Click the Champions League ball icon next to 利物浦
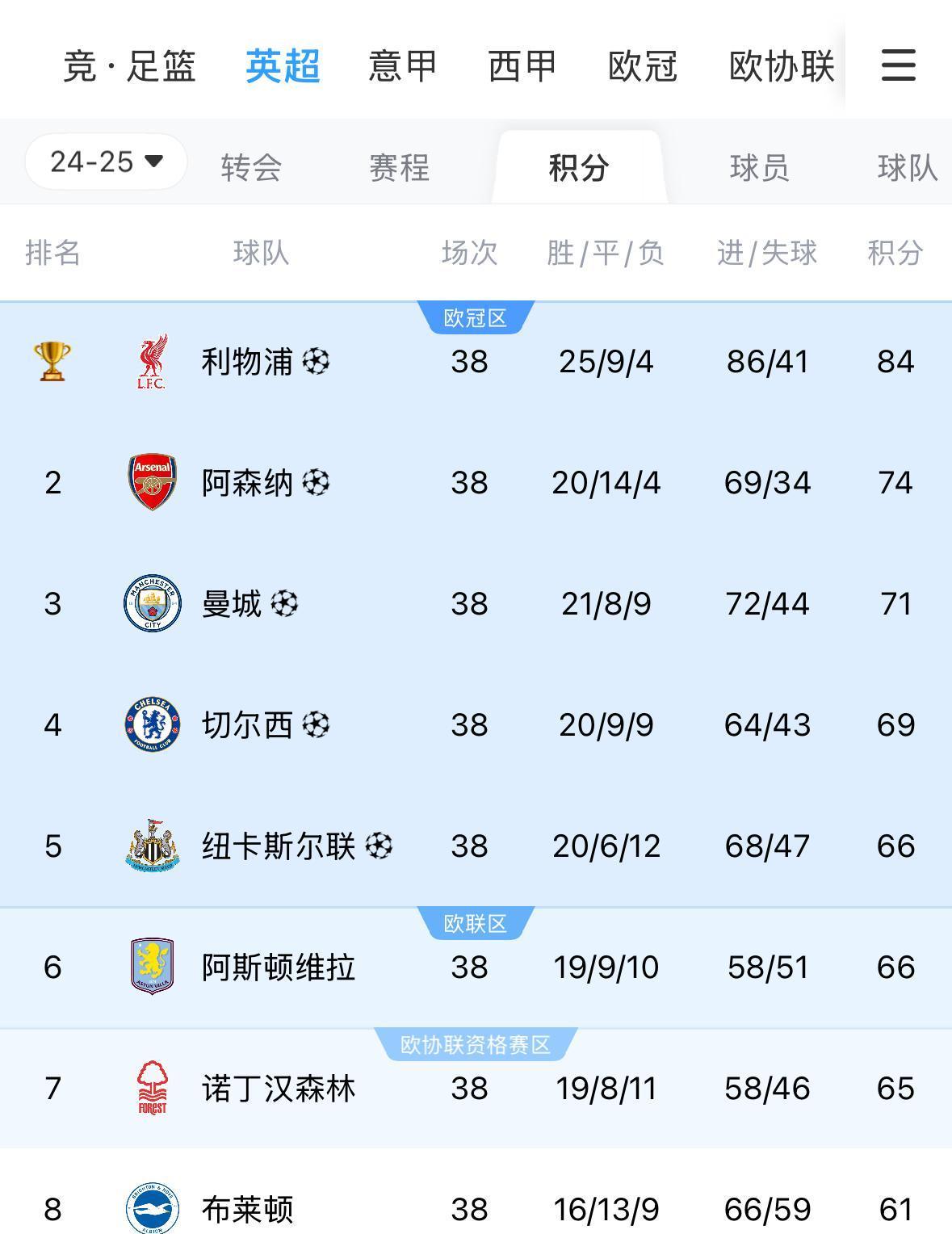 [317, 363]
